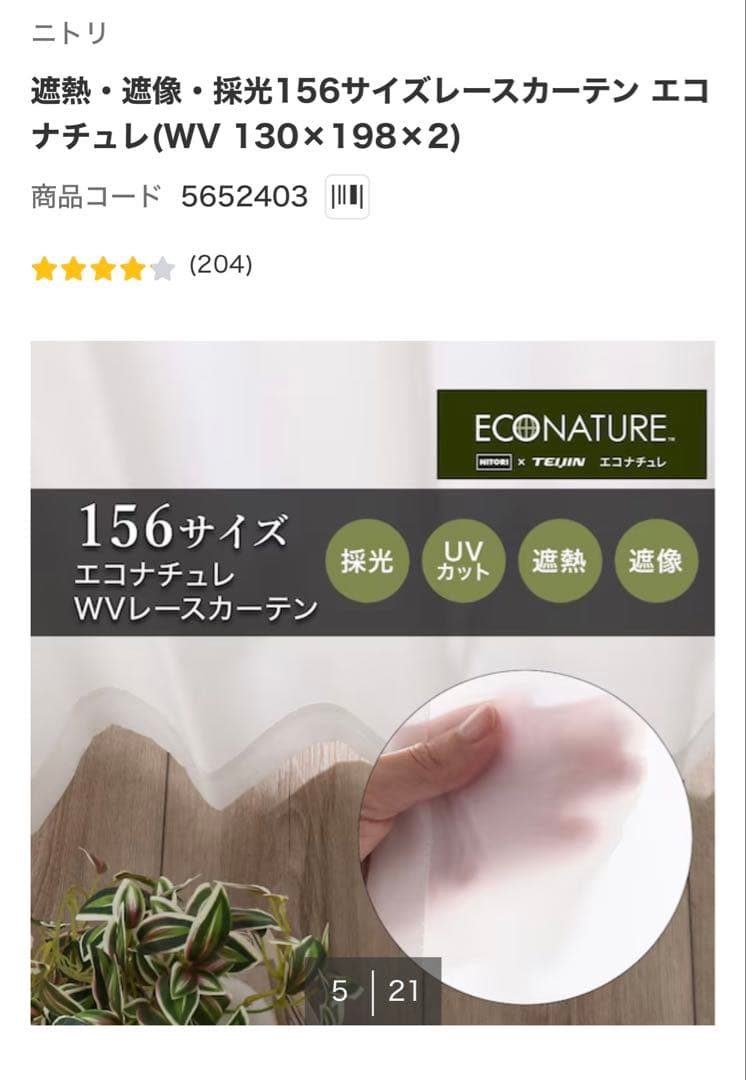The height and width of the screenshot is (1080, 746).
Task: Enlarge the Econature curtain product image
Action: tap(372, 682)
